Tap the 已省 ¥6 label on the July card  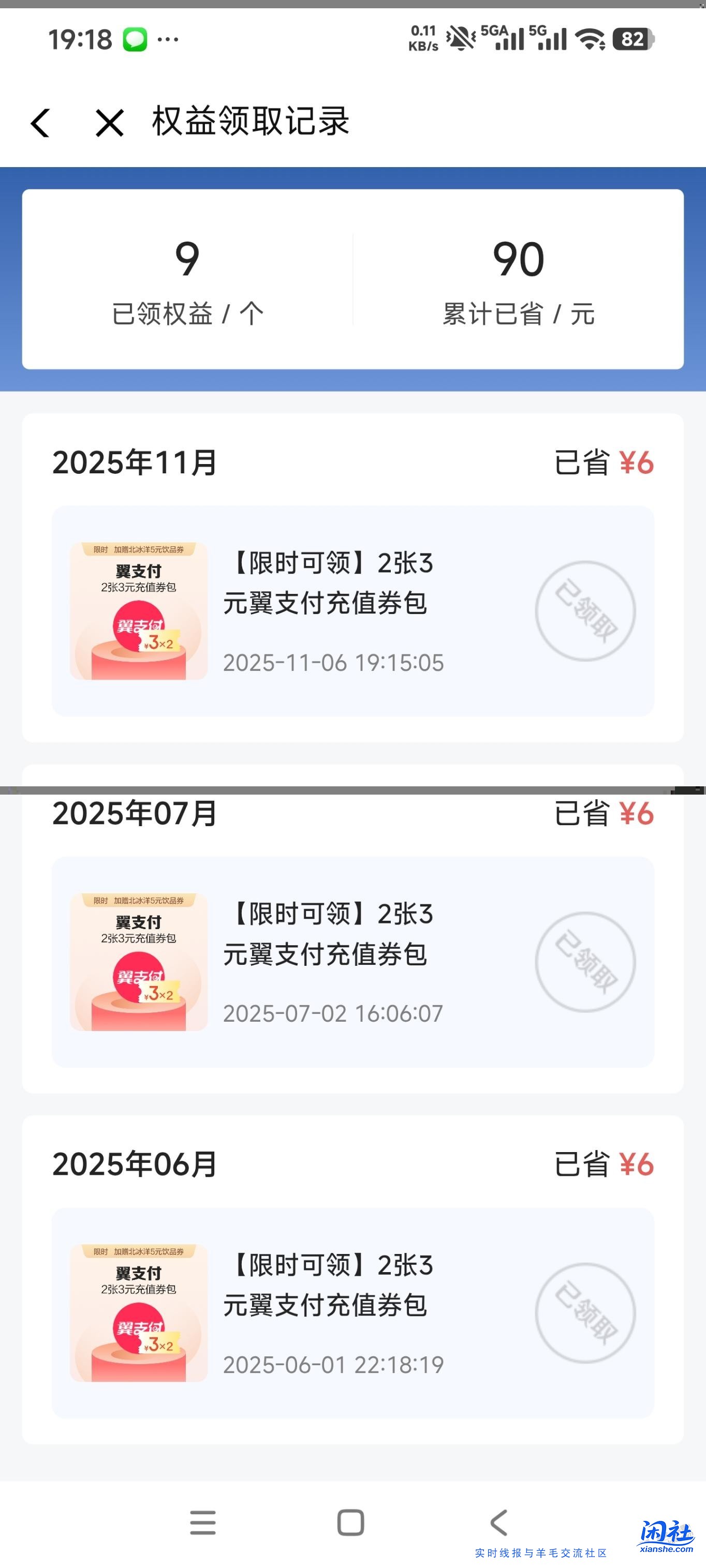(x=603, y=813)
